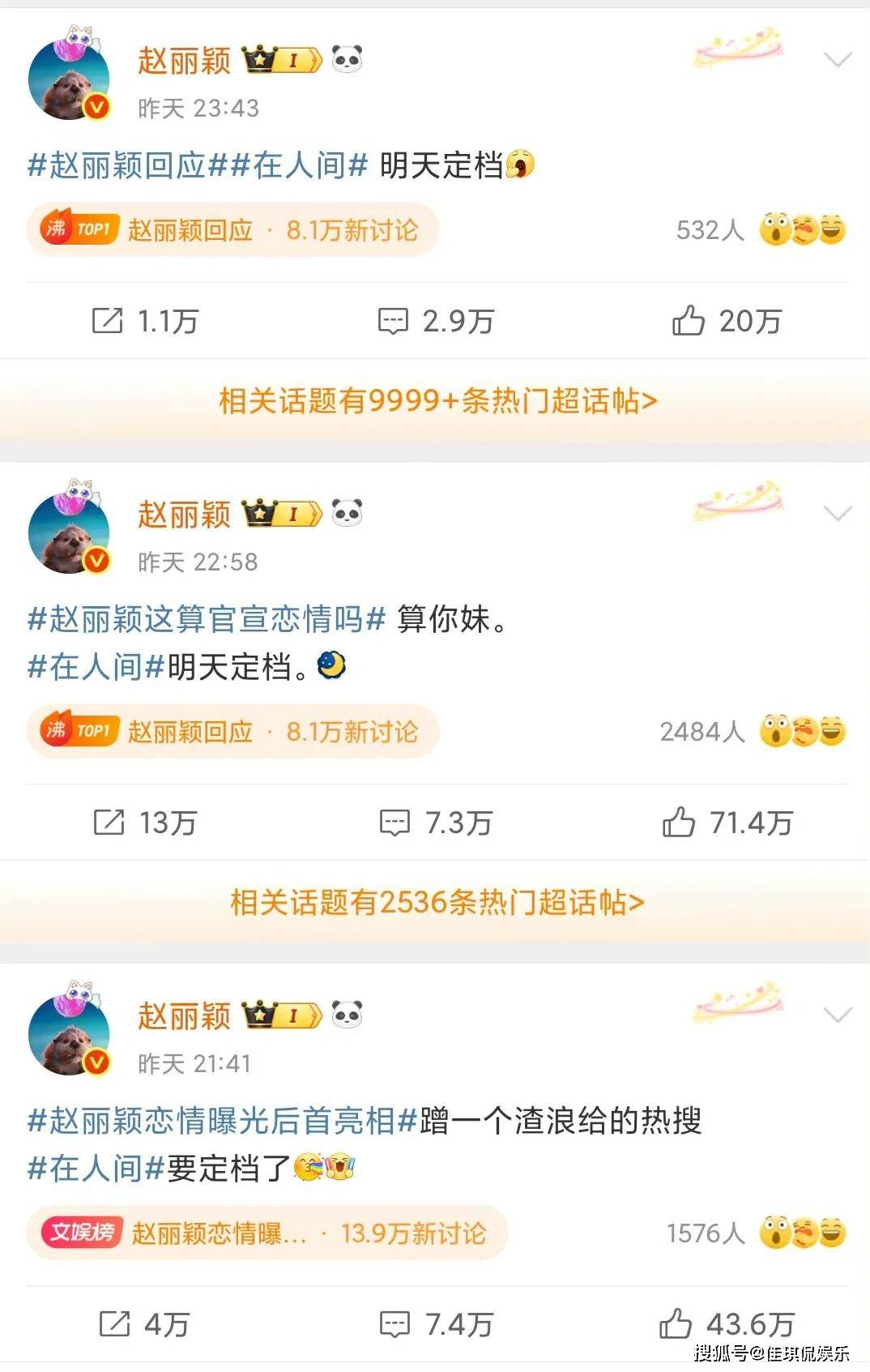The height and width of the screenshot is (1372, 870).
Task: Open the 赵丽颖回应 topic chip under the 22:58 post
Action: click(x=232, y=732)
